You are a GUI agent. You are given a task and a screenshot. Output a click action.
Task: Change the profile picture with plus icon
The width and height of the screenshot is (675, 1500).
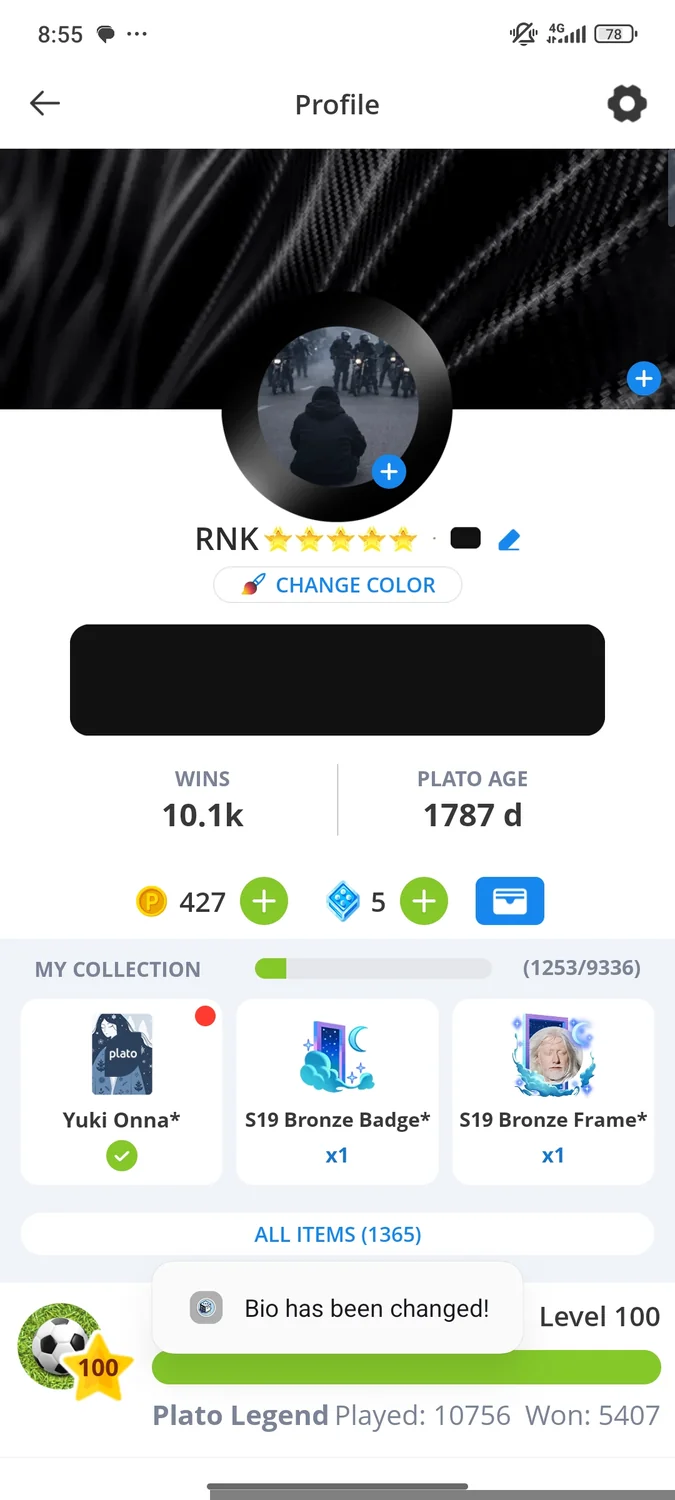[389, 472]
